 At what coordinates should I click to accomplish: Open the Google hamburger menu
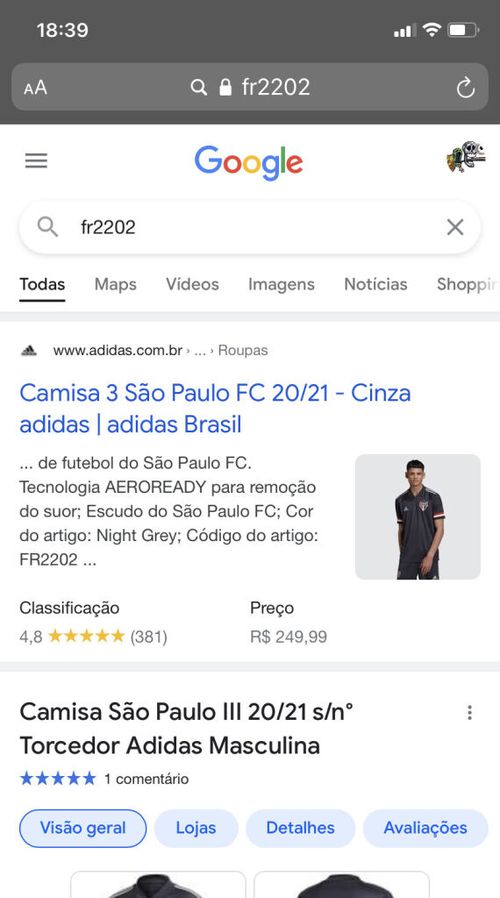tap(36, 161)
